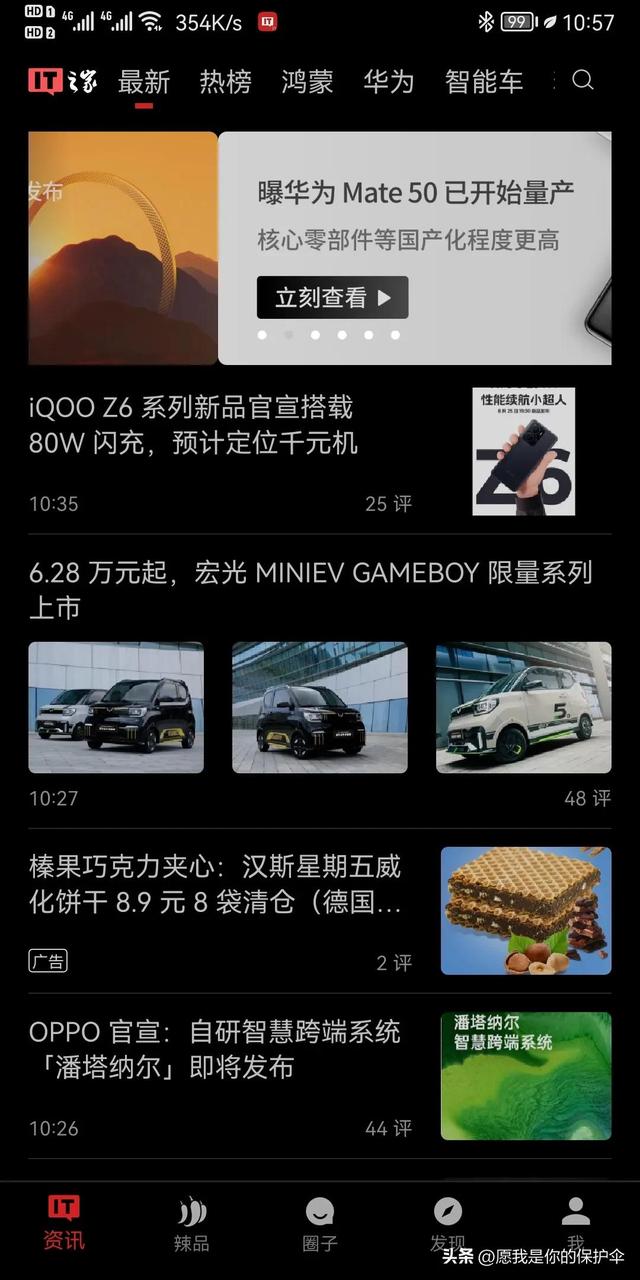
Task: Go to the 圈子 bottom tab
Action: pyautogui.click(x=320, y=1225)
